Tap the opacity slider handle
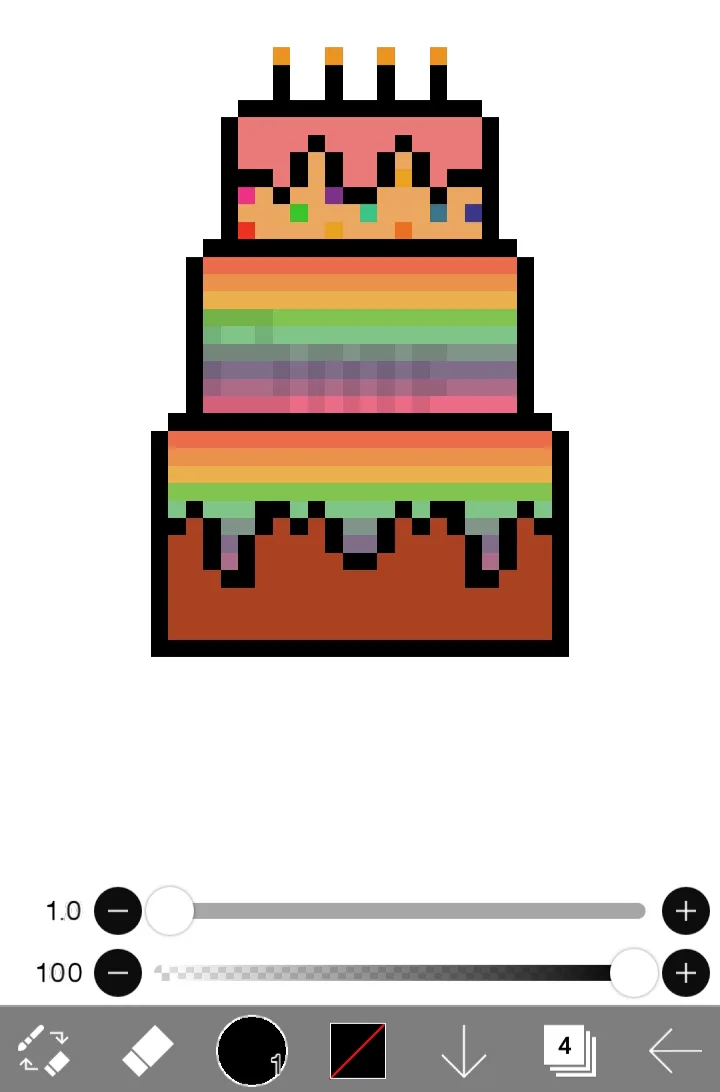This screenshot has width=720, height=1092. pyautogui.click(x=634, y=972)
